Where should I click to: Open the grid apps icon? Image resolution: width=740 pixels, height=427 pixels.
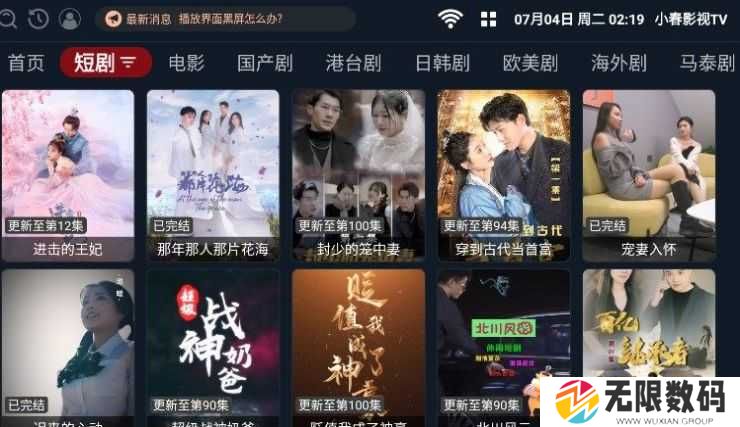(489, 18)
